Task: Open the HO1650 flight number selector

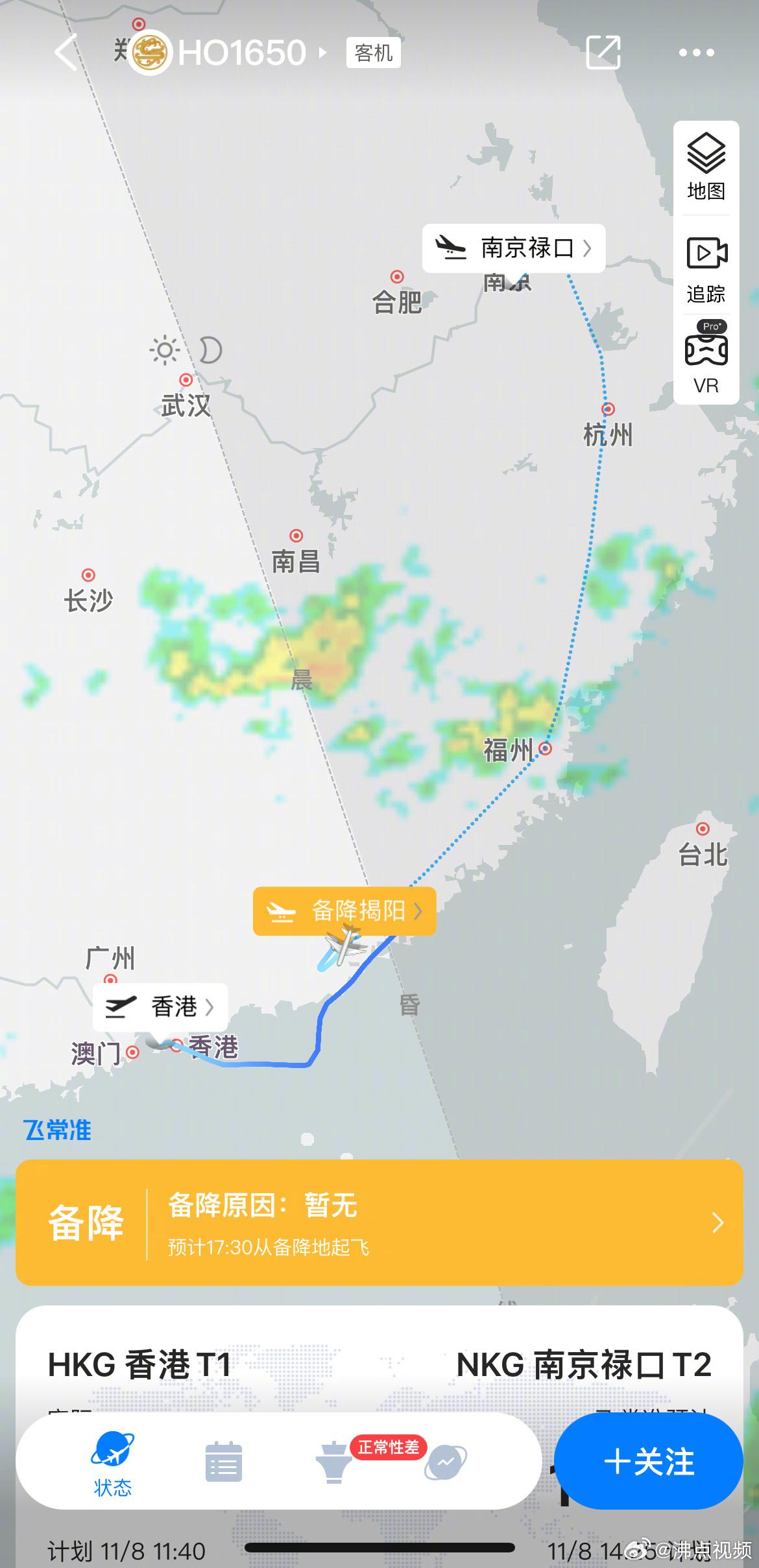Action: click(x=250, y=53)
